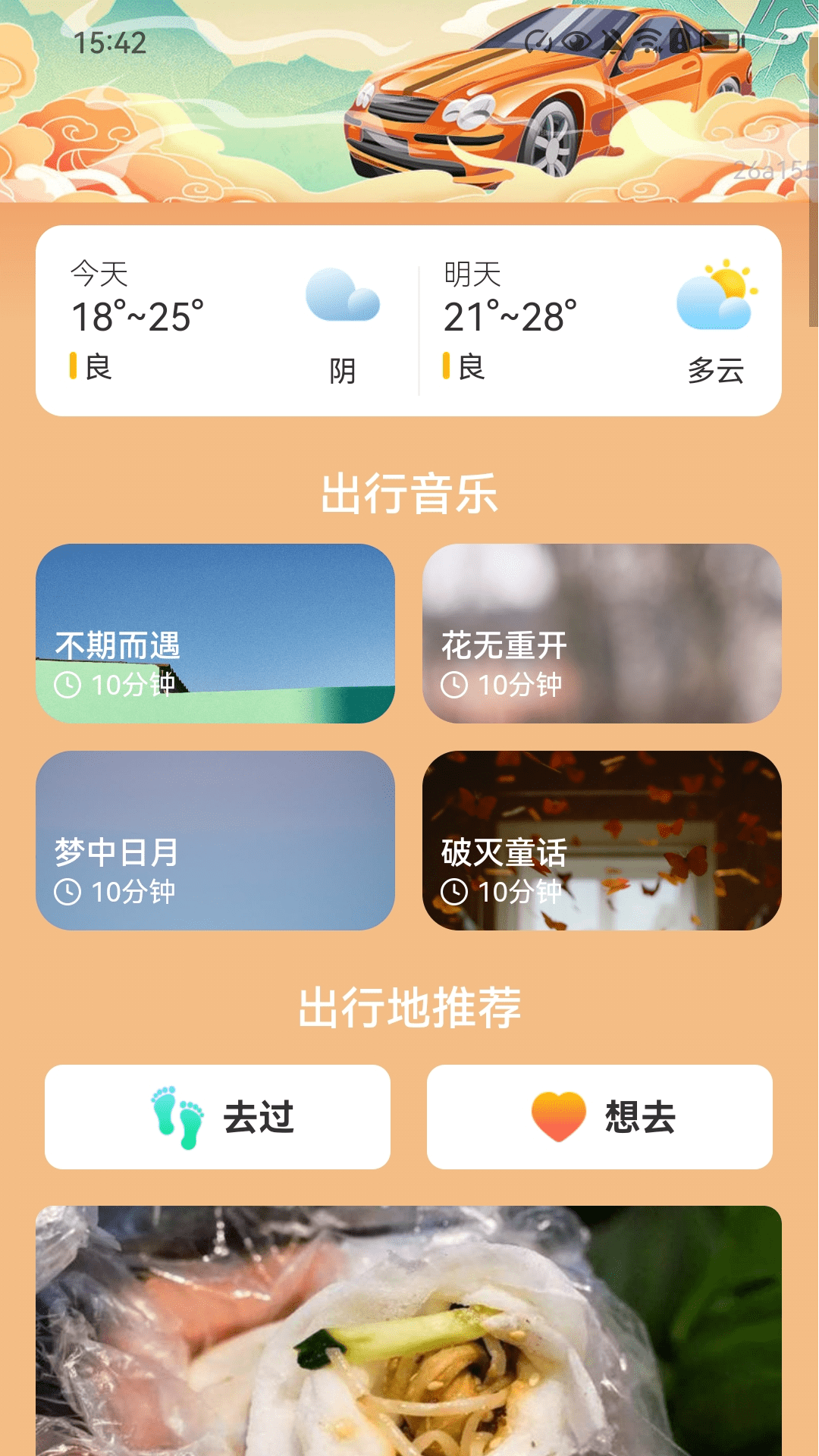Open the 破灭童话 music playlist

601,843
